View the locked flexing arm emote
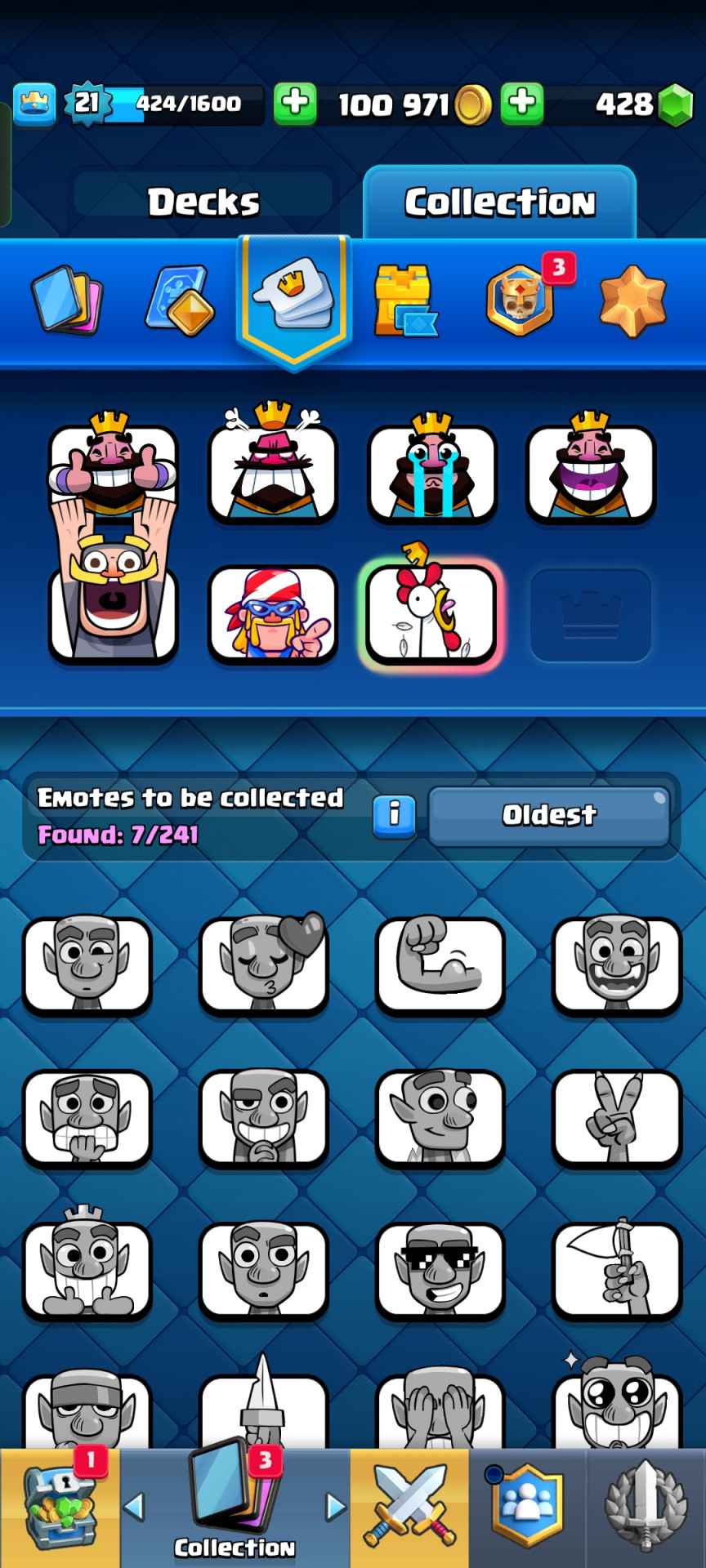The width and height of the screenshot is (706, 1568). click(x=440, y=965)
